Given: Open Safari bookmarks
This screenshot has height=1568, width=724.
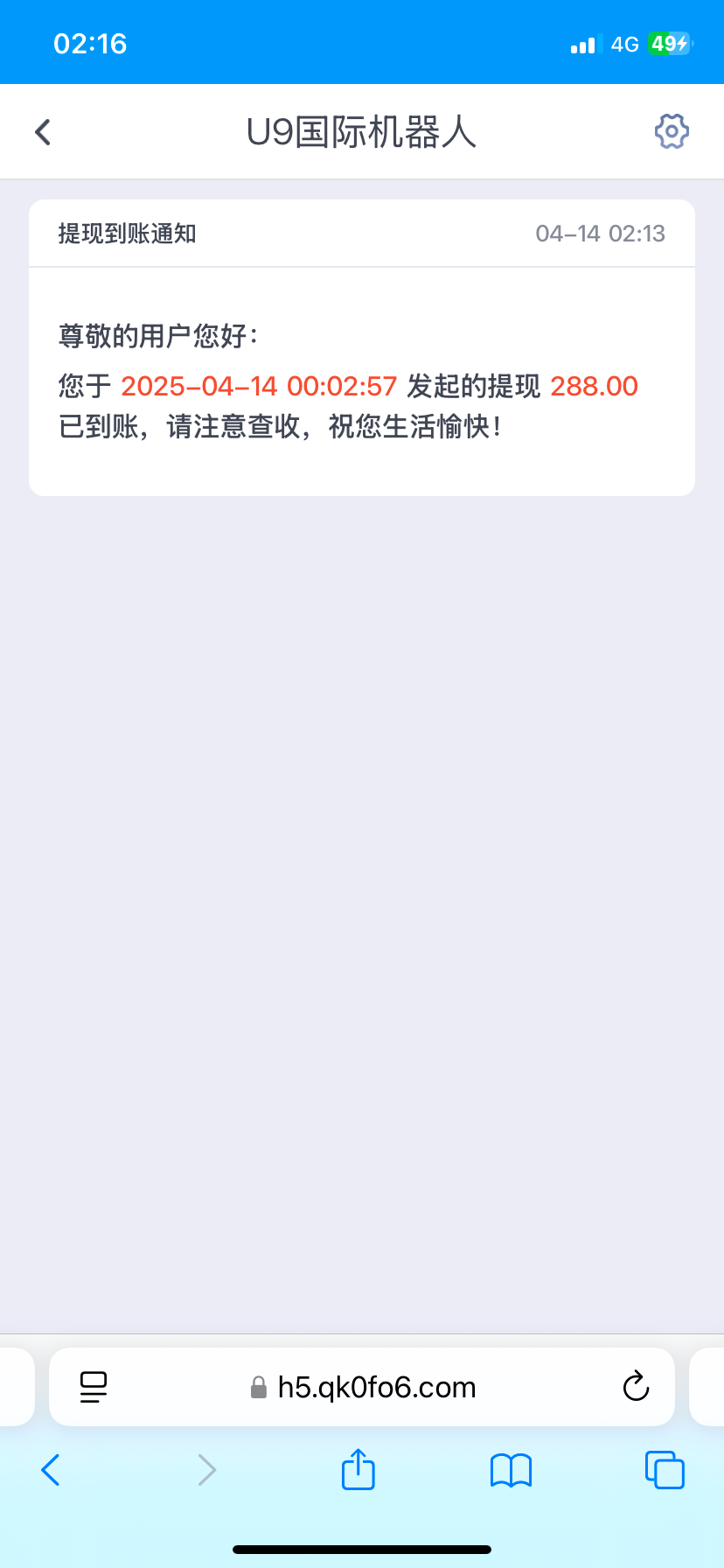Looking at the screenshot, I should click(511, 1470).
